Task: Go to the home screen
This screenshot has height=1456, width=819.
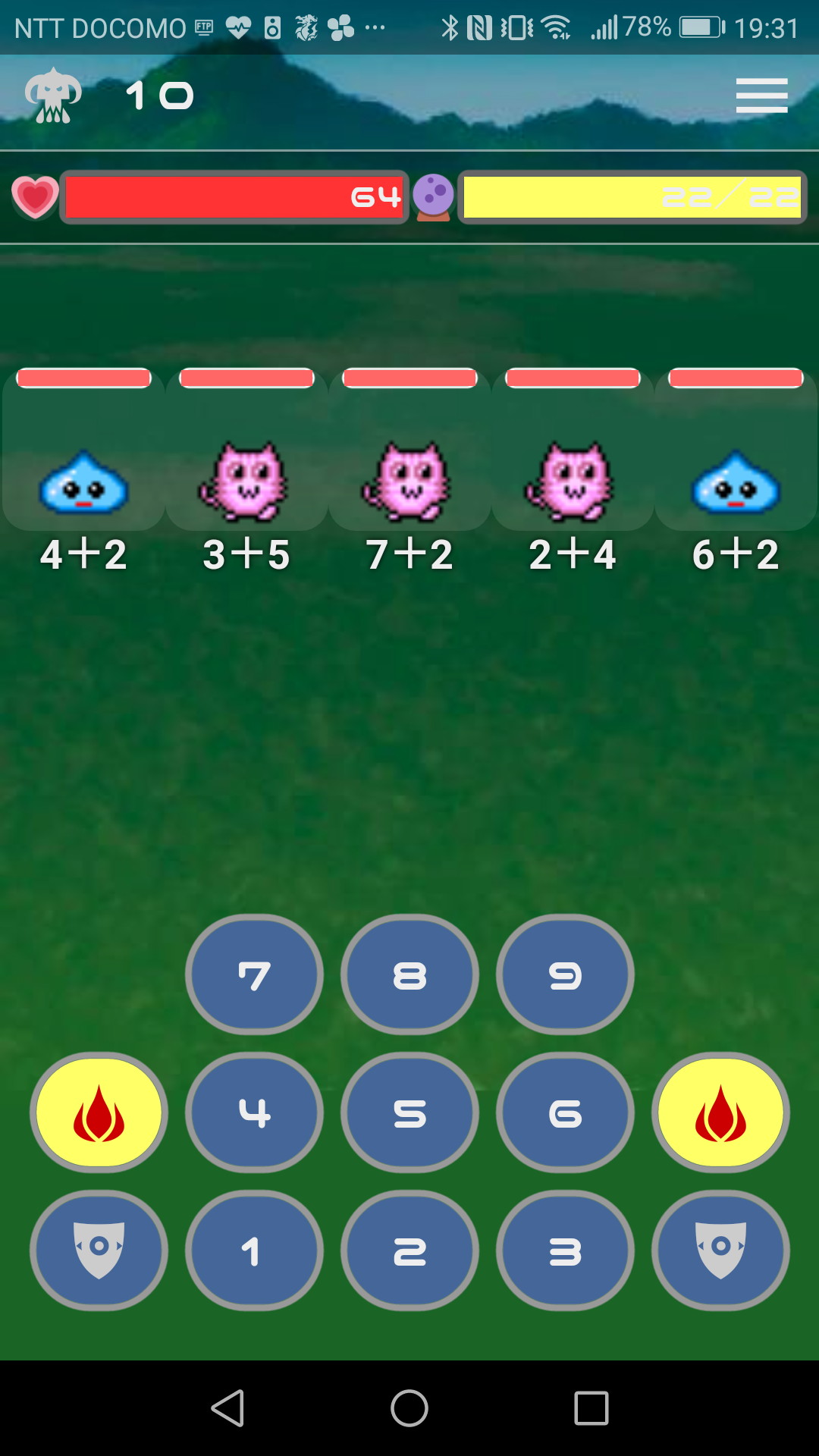Action: [409, 1408]
